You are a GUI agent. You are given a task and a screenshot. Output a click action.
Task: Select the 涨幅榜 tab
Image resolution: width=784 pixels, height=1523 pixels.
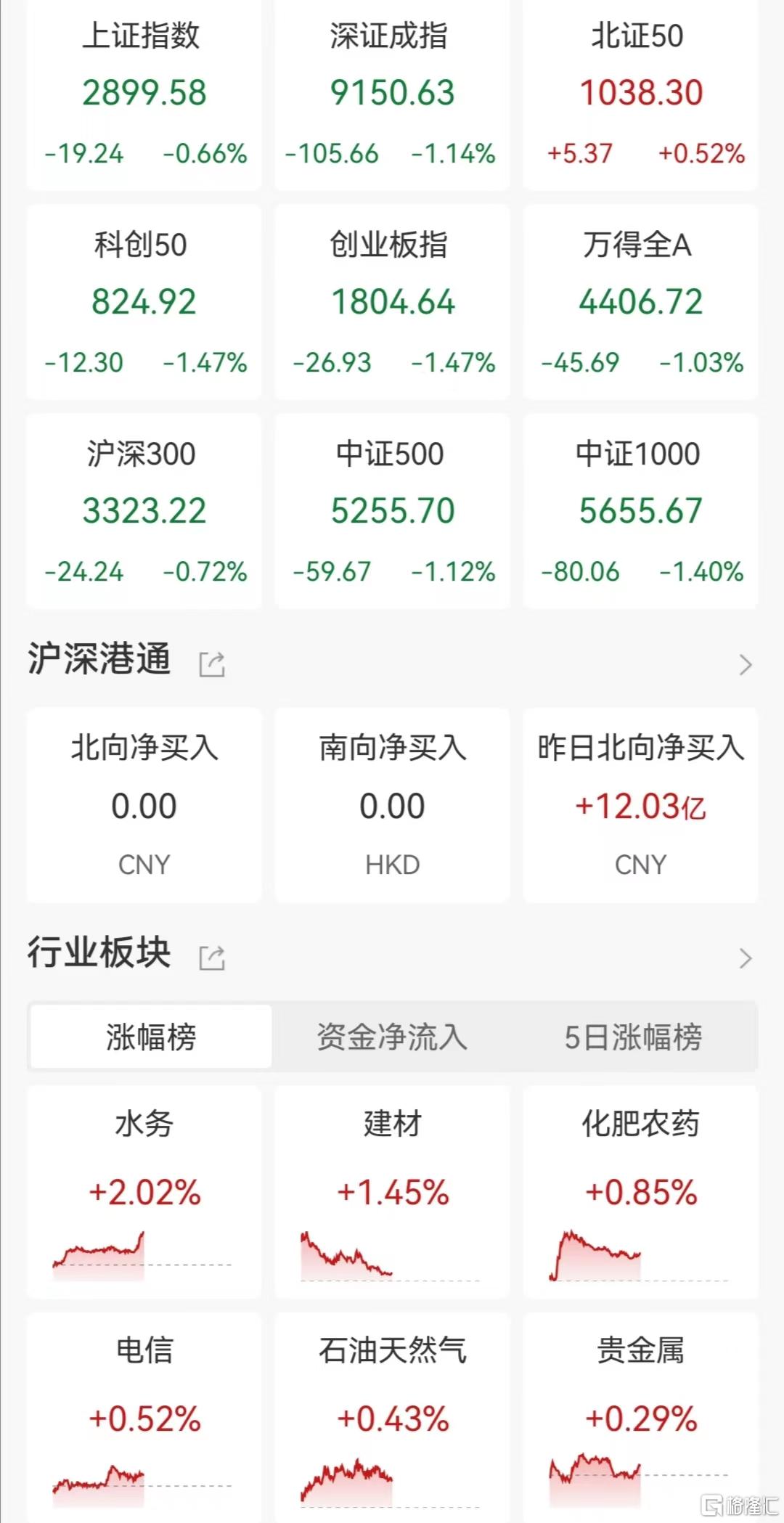[x=151, y=1037]
